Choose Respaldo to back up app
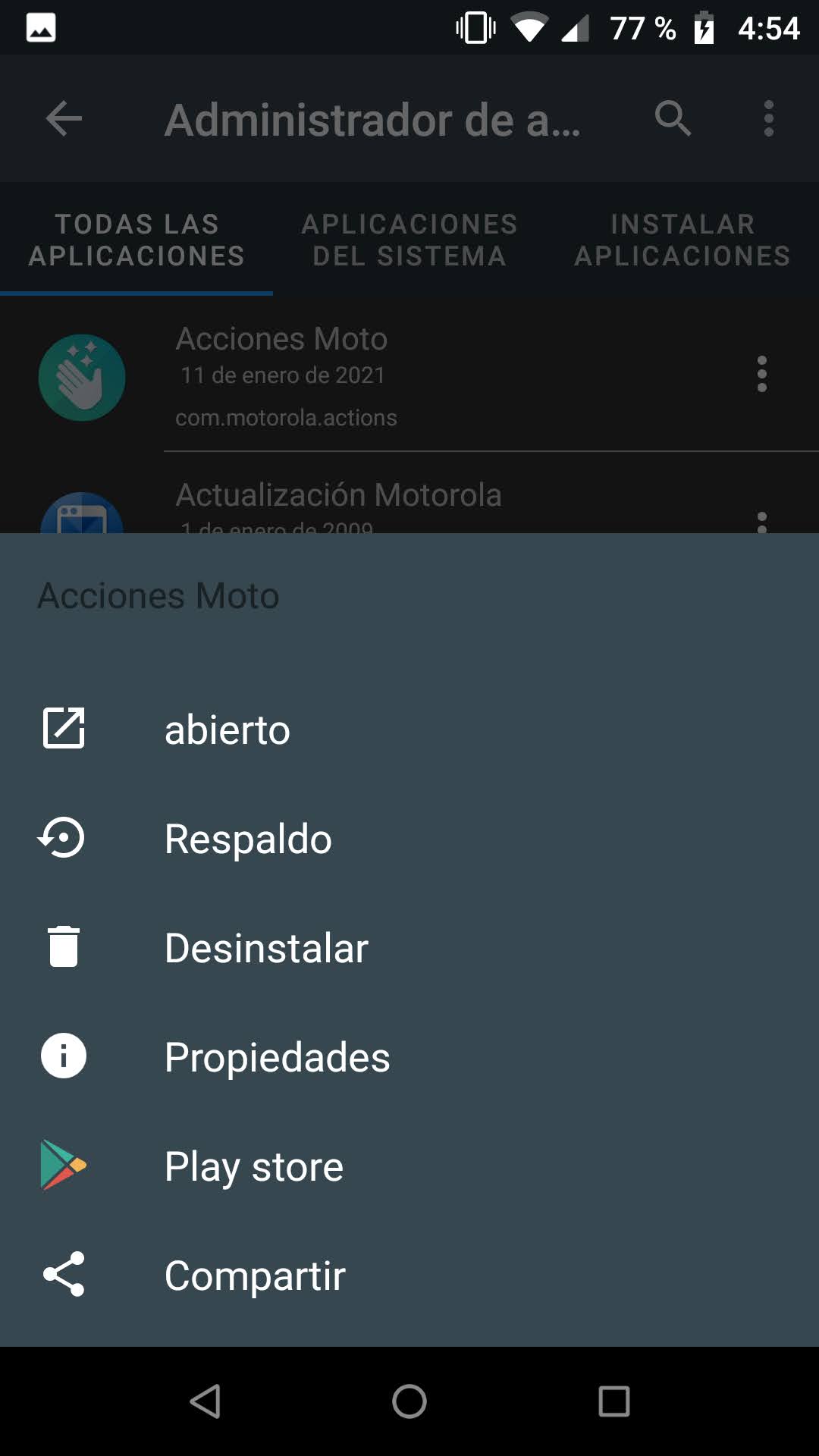The width and height of the screenshot is (819, 1456). click(x=409, y=839)
